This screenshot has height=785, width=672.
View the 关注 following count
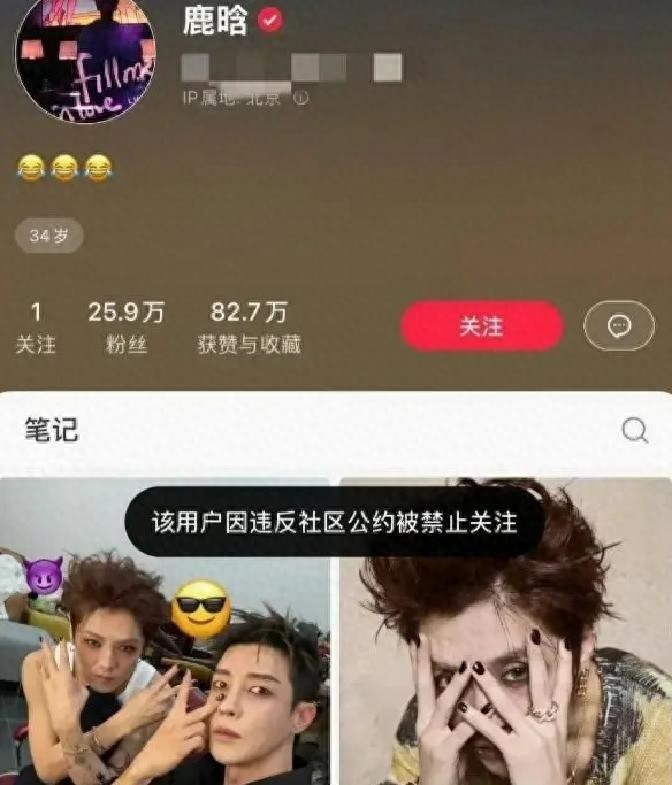pyautogui.click(x=35, y=328)
